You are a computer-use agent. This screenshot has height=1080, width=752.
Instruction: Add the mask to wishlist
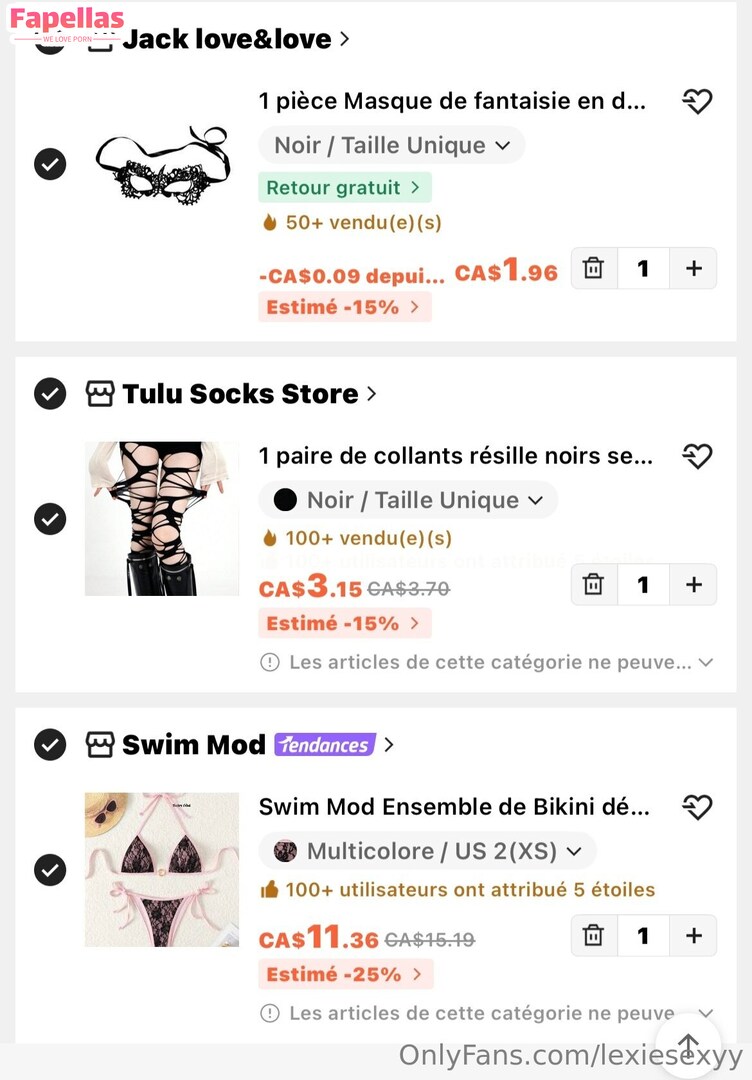[697, 102]
